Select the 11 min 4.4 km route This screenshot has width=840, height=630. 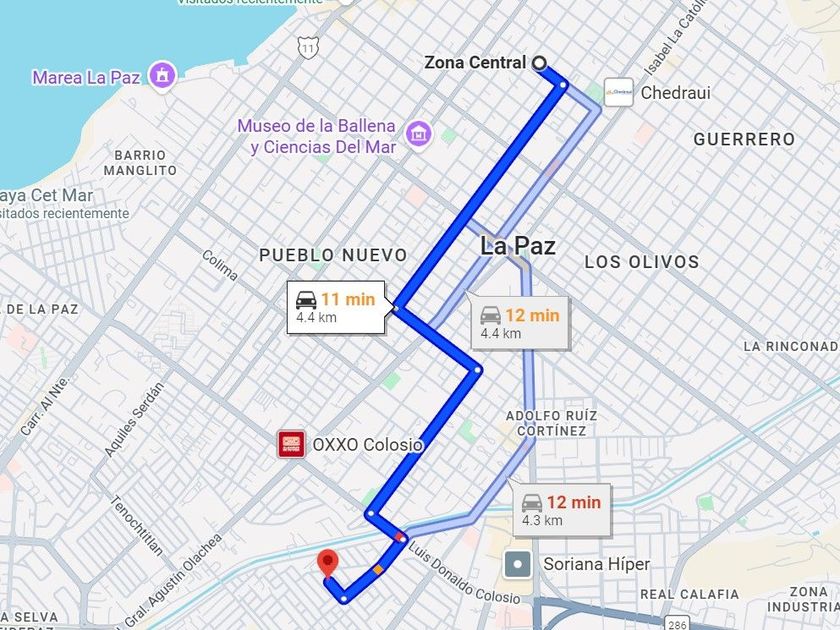coord(336,307)
